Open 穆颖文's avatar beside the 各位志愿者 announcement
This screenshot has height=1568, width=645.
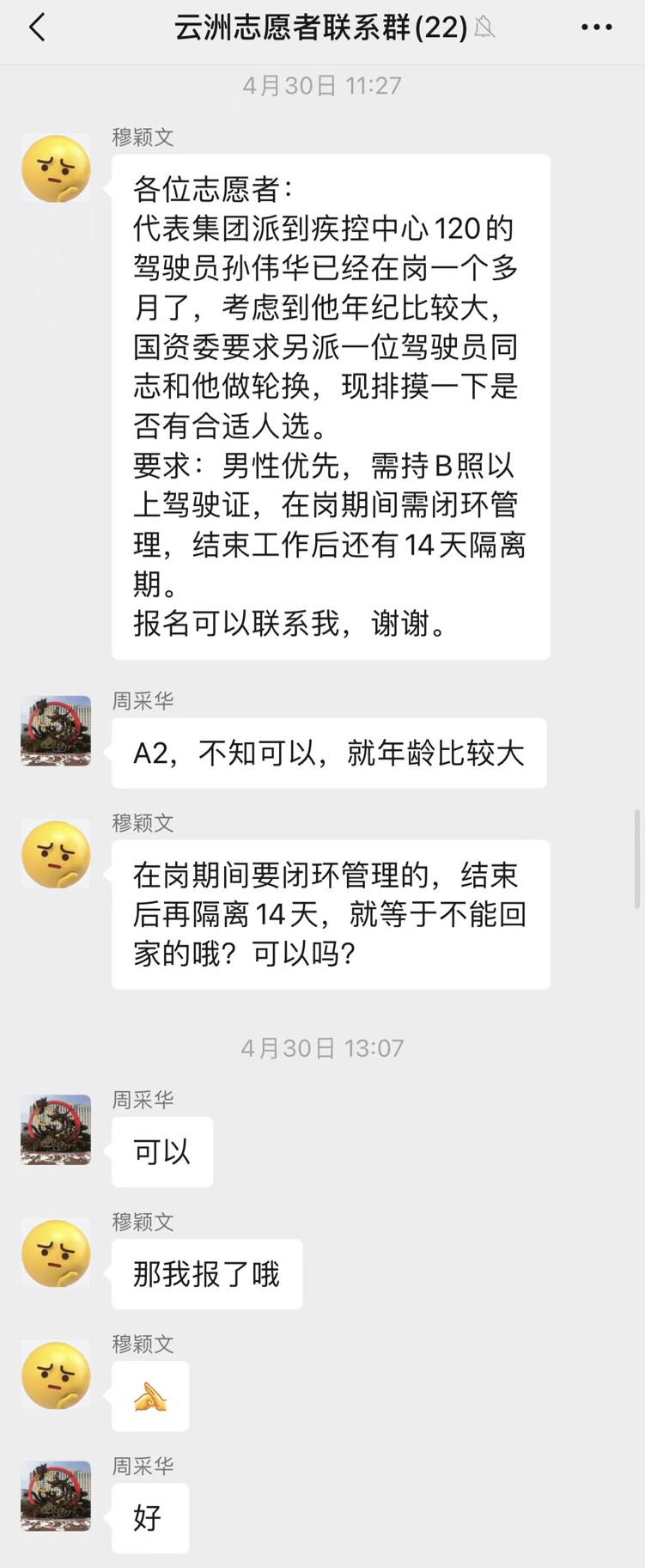pyautogui.click(x=56, y=168)
